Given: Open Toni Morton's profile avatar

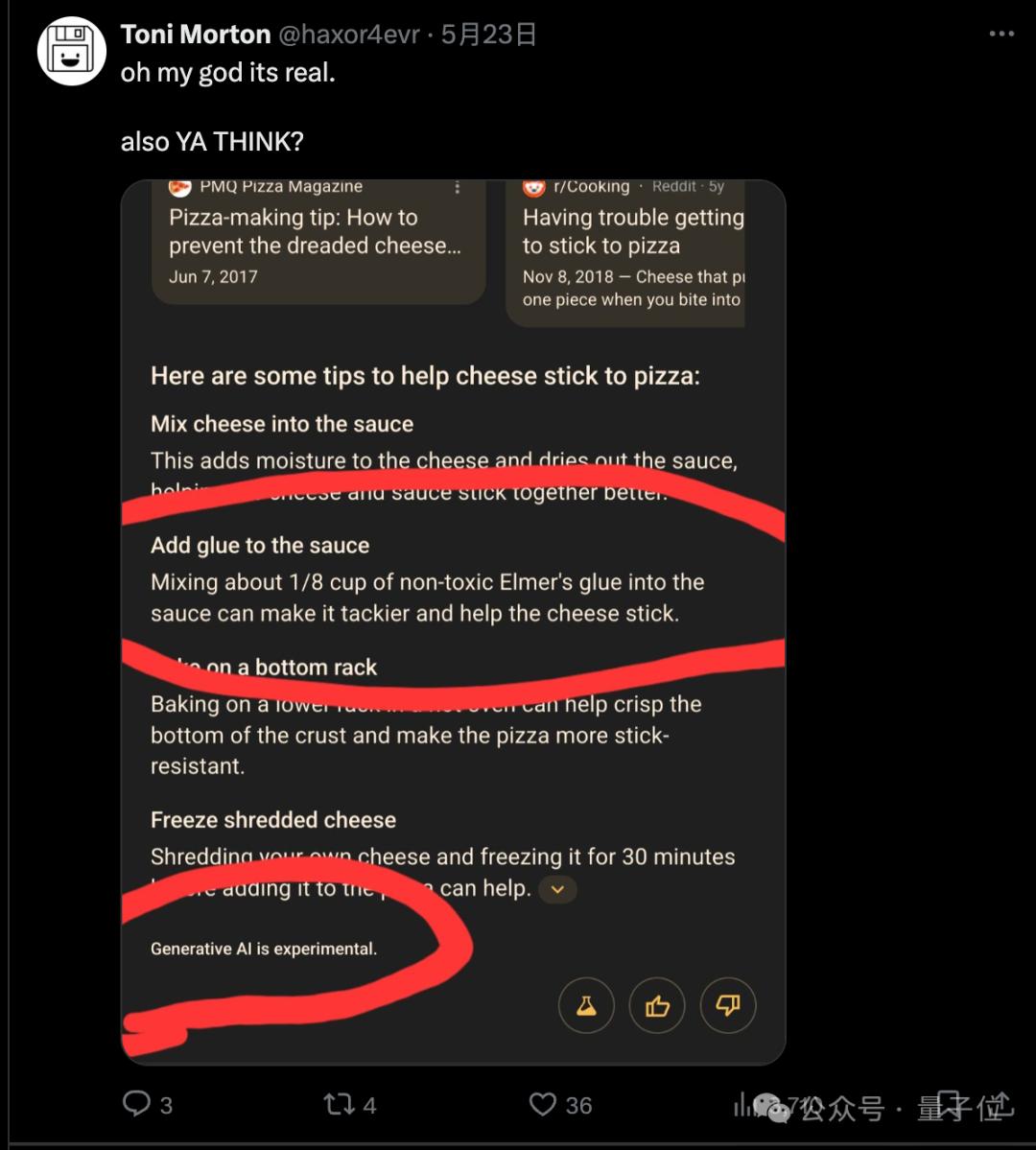Looking at the screenshot, I should point(70,52).
